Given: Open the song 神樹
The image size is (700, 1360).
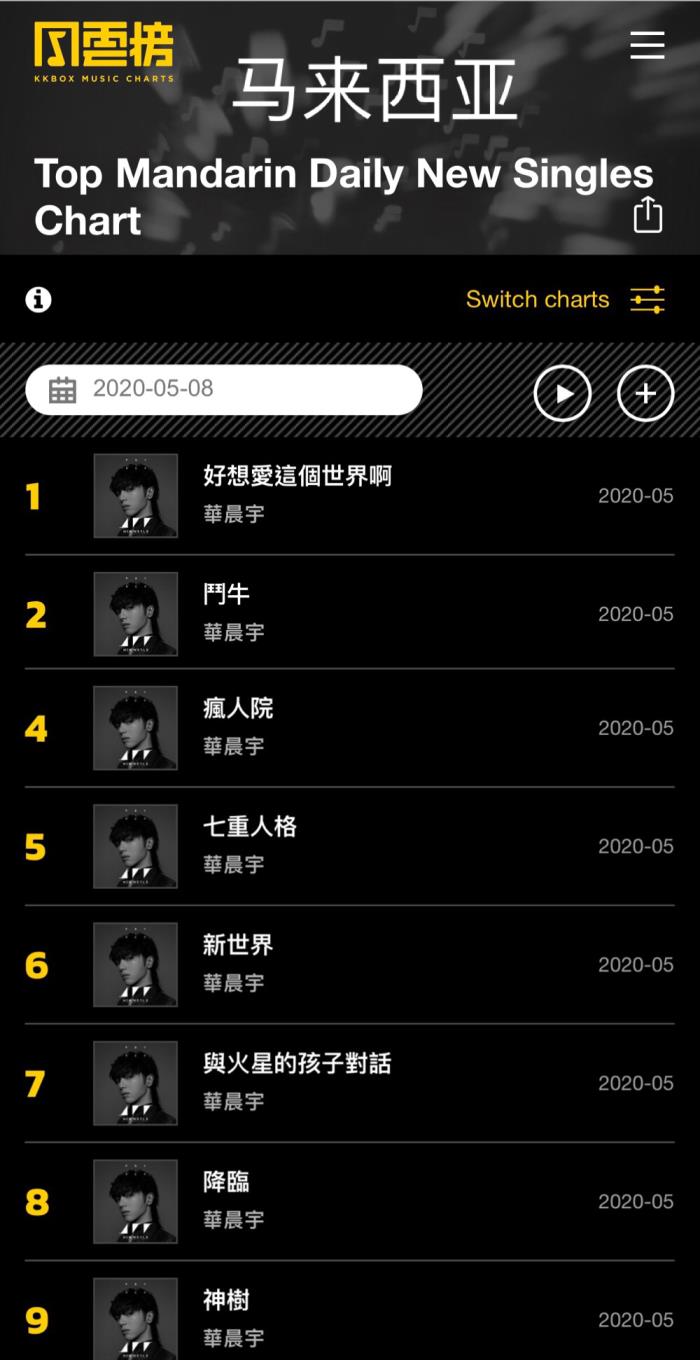Looking at the screenshot, I should pyautogui.click(x=227, y=1300).
